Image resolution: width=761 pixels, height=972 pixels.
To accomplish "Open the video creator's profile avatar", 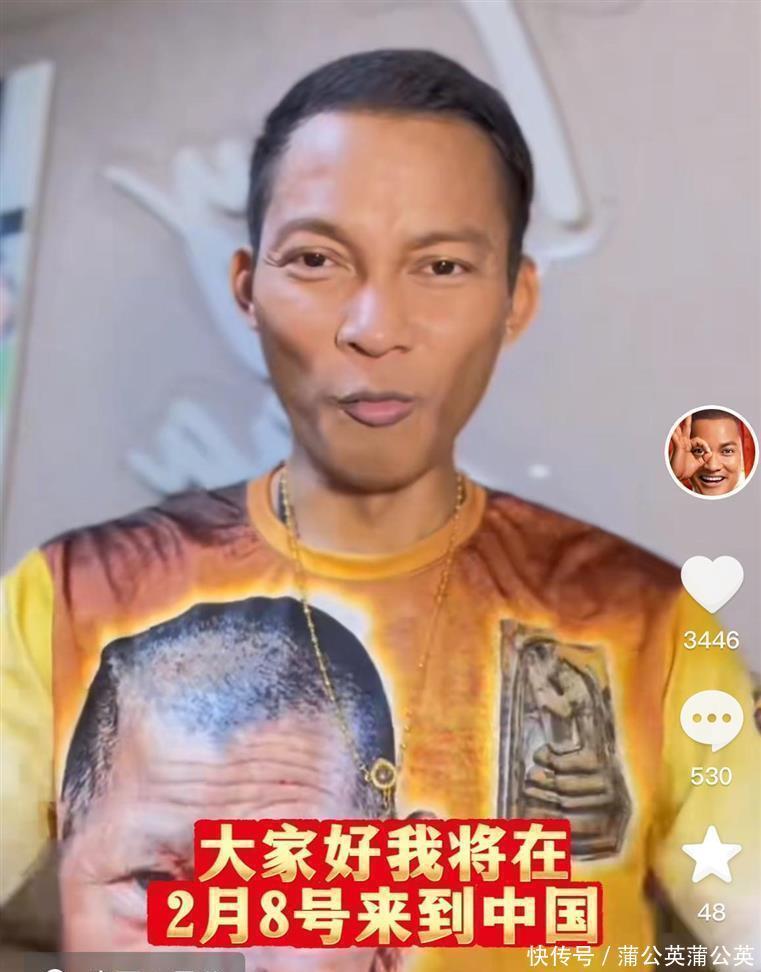I will coord(711,452).
